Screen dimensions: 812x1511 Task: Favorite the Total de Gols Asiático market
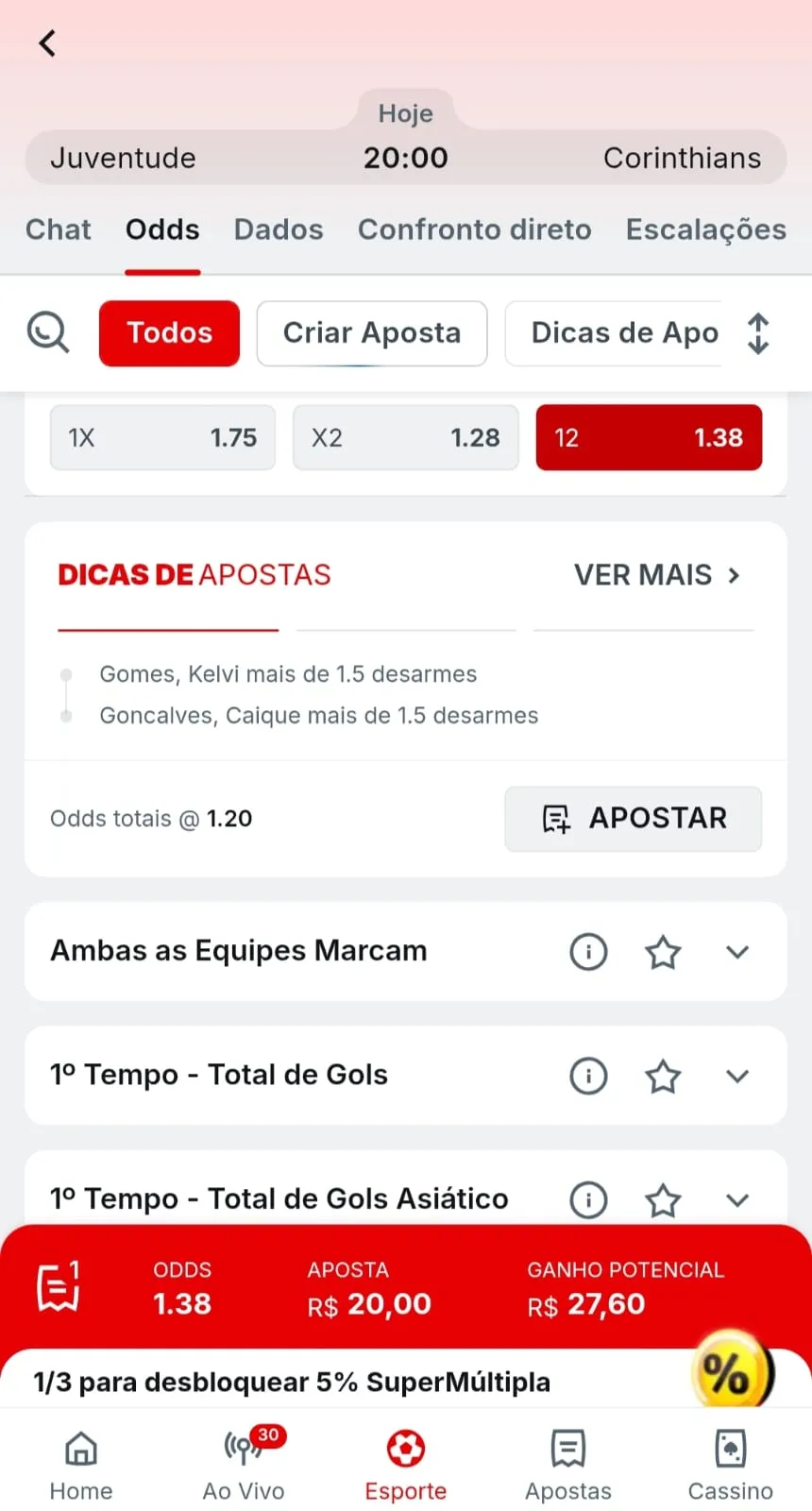click(663, 1199)
